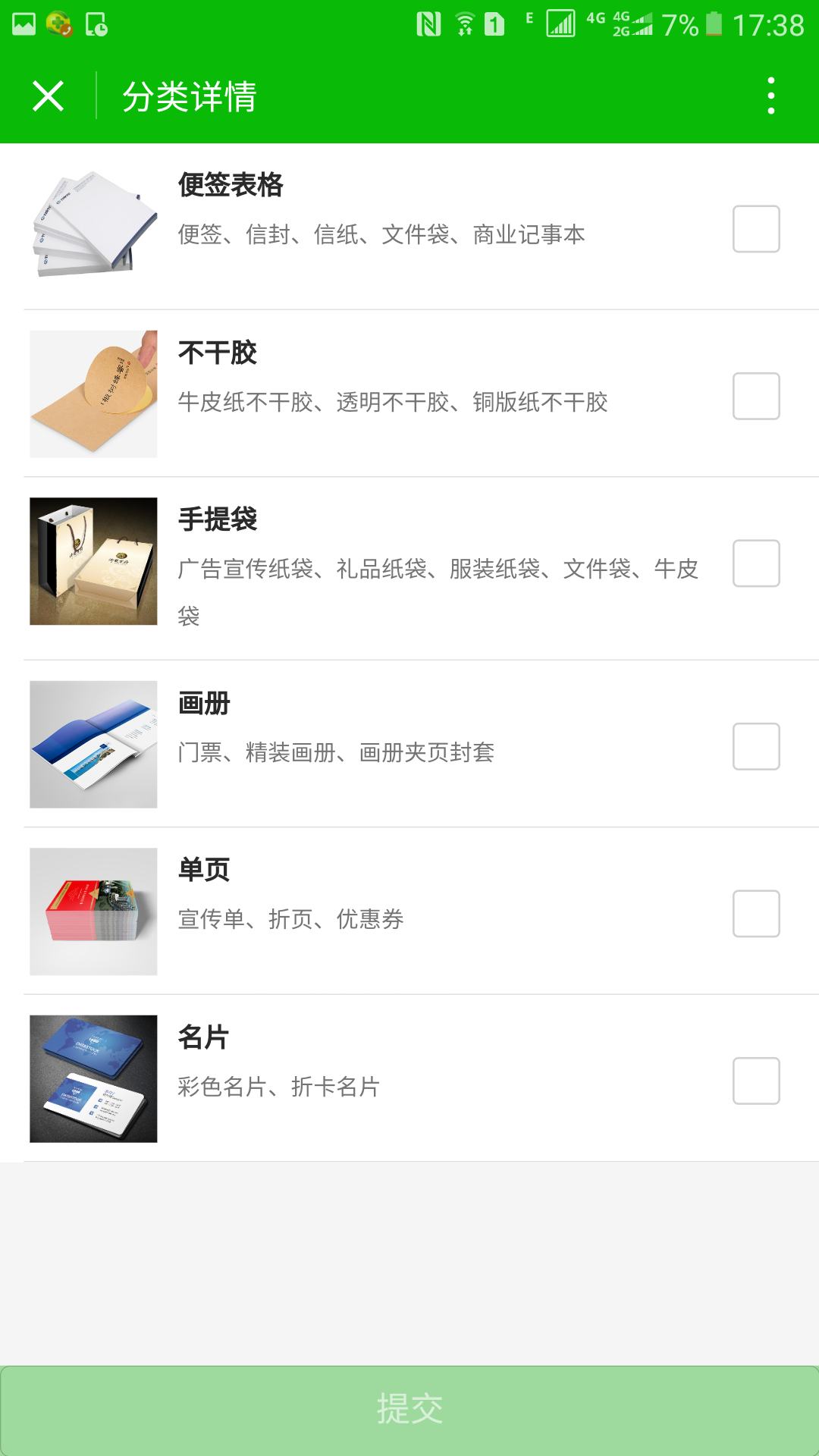Check the 便签表格 checkbox
Screen dimensions: 819x1456
756,228
